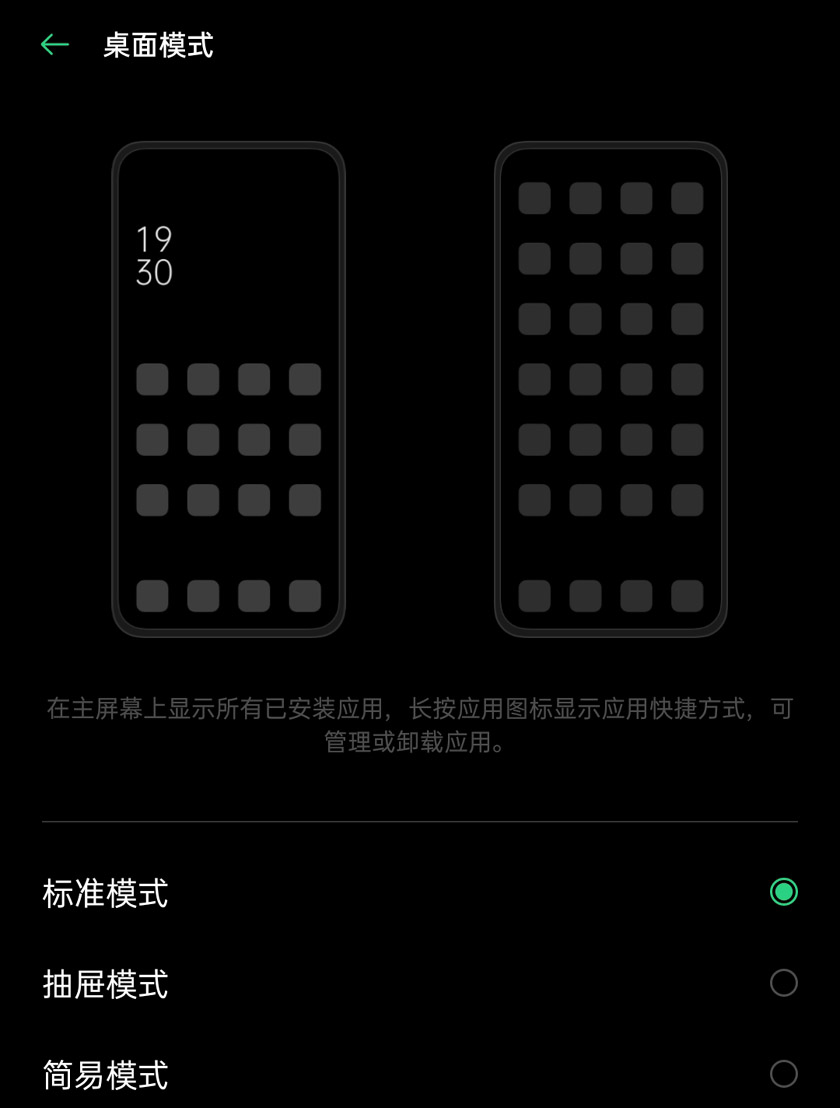Tap the 抽屉模式 option label
Image resolution: width=840 pixels, height=1108 pixels.
tap(104, 984)
